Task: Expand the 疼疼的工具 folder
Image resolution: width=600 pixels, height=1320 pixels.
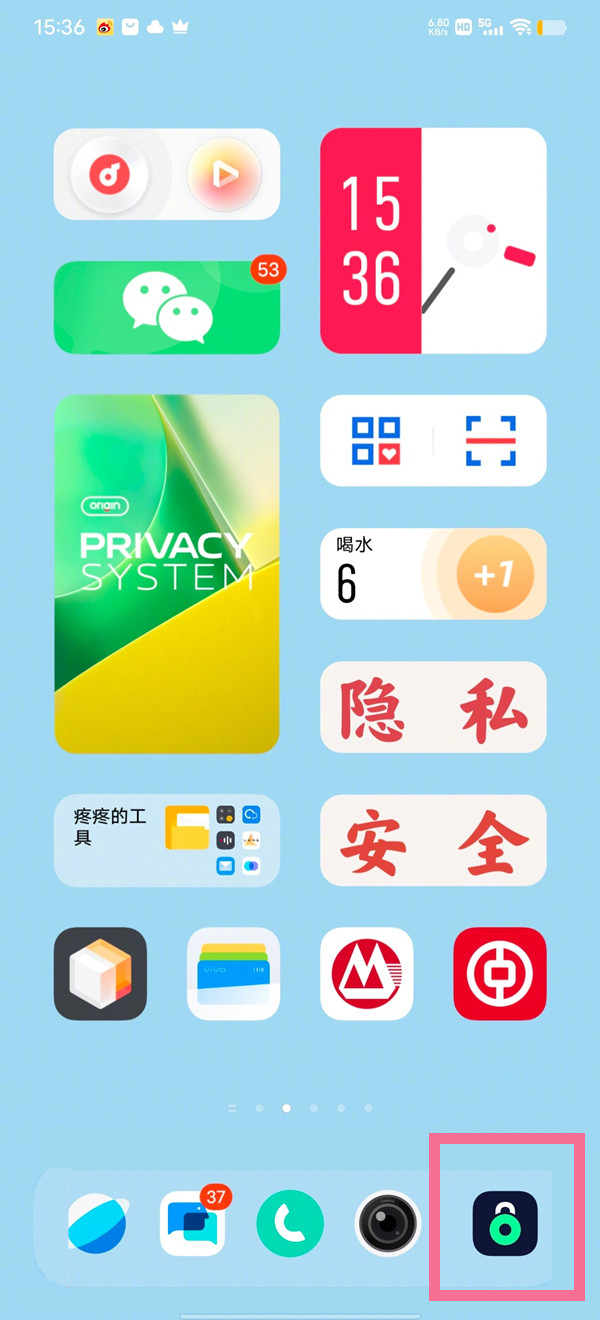Action: [166, 841]
